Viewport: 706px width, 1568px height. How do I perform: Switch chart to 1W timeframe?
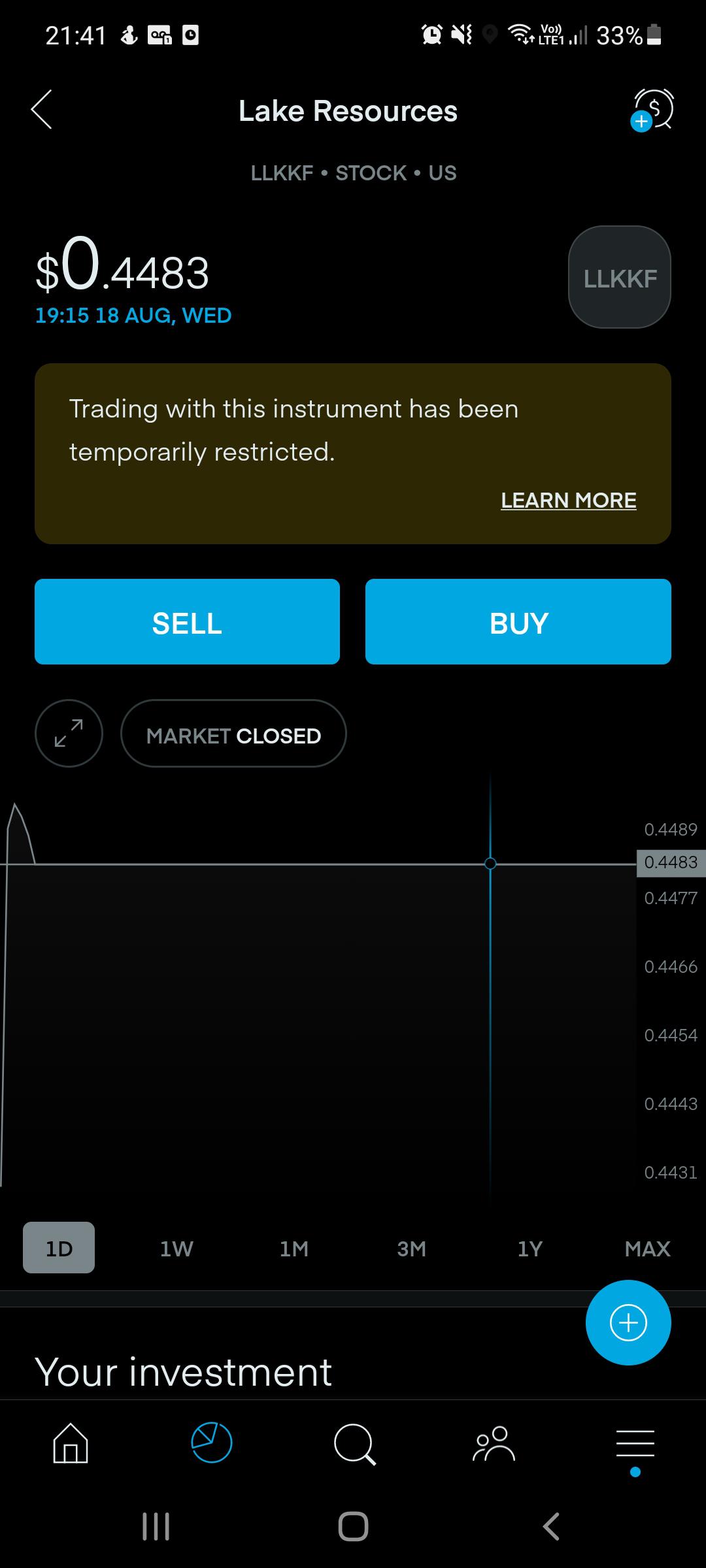(176, 1248)
